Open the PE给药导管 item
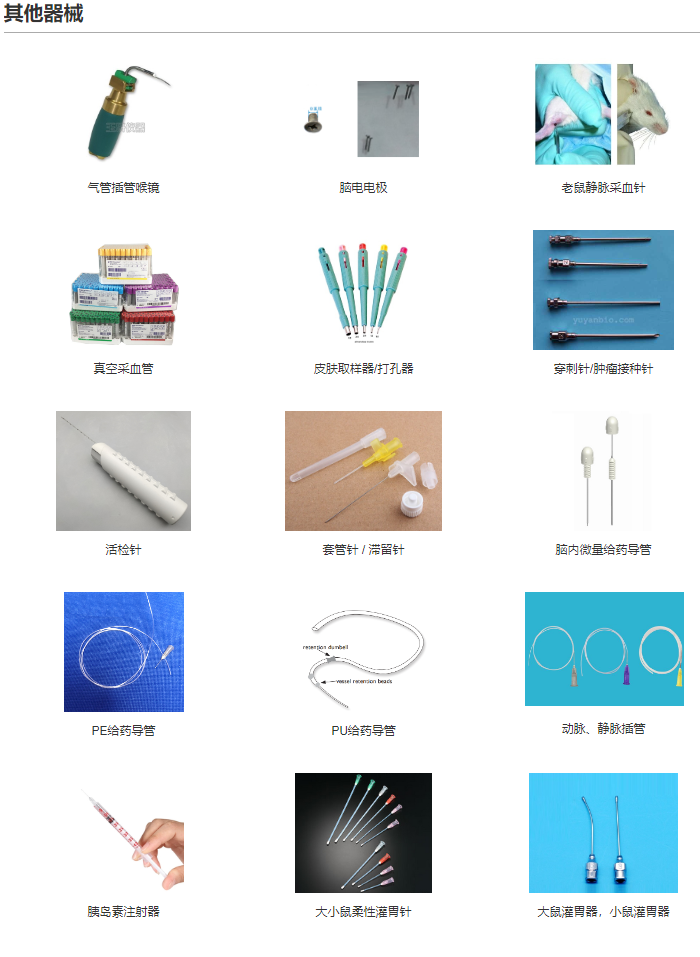Viewport: 700px width, 957px height. [123, 651]
